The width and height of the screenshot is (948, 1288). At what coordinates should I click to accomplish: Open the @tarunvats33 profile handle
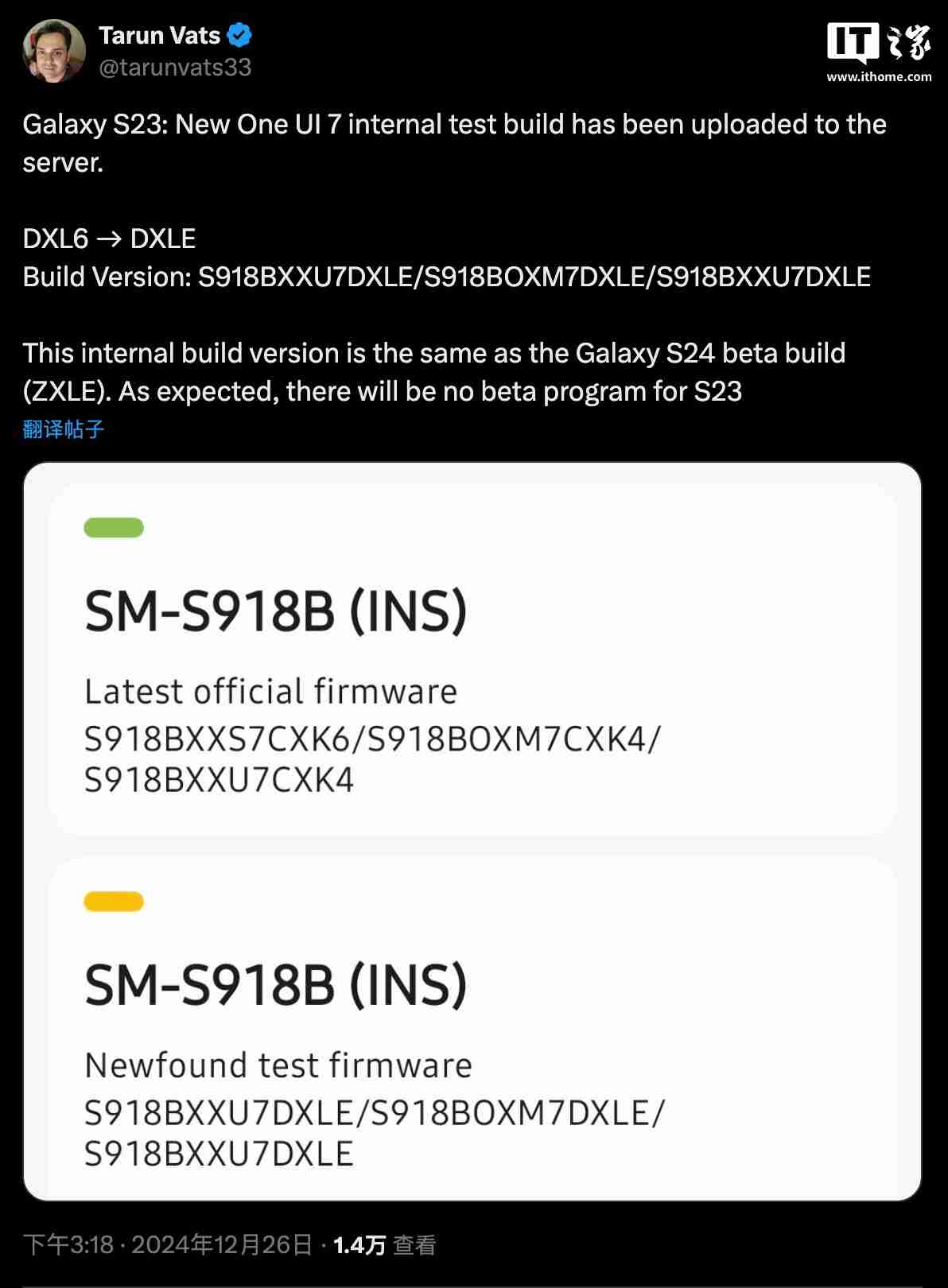point(174,68)
